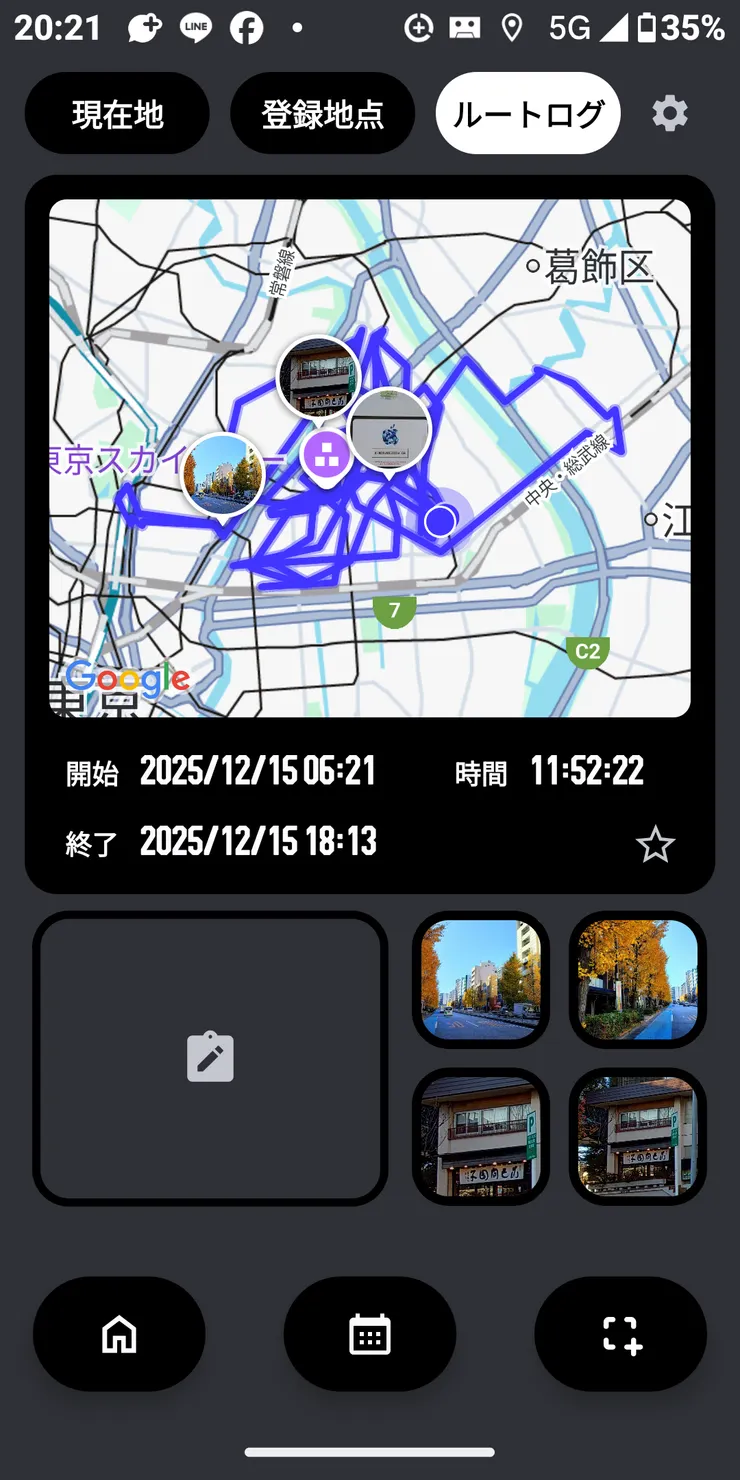
Task: Switch to the 現在地 tab
Action: [x=117, y=113]
